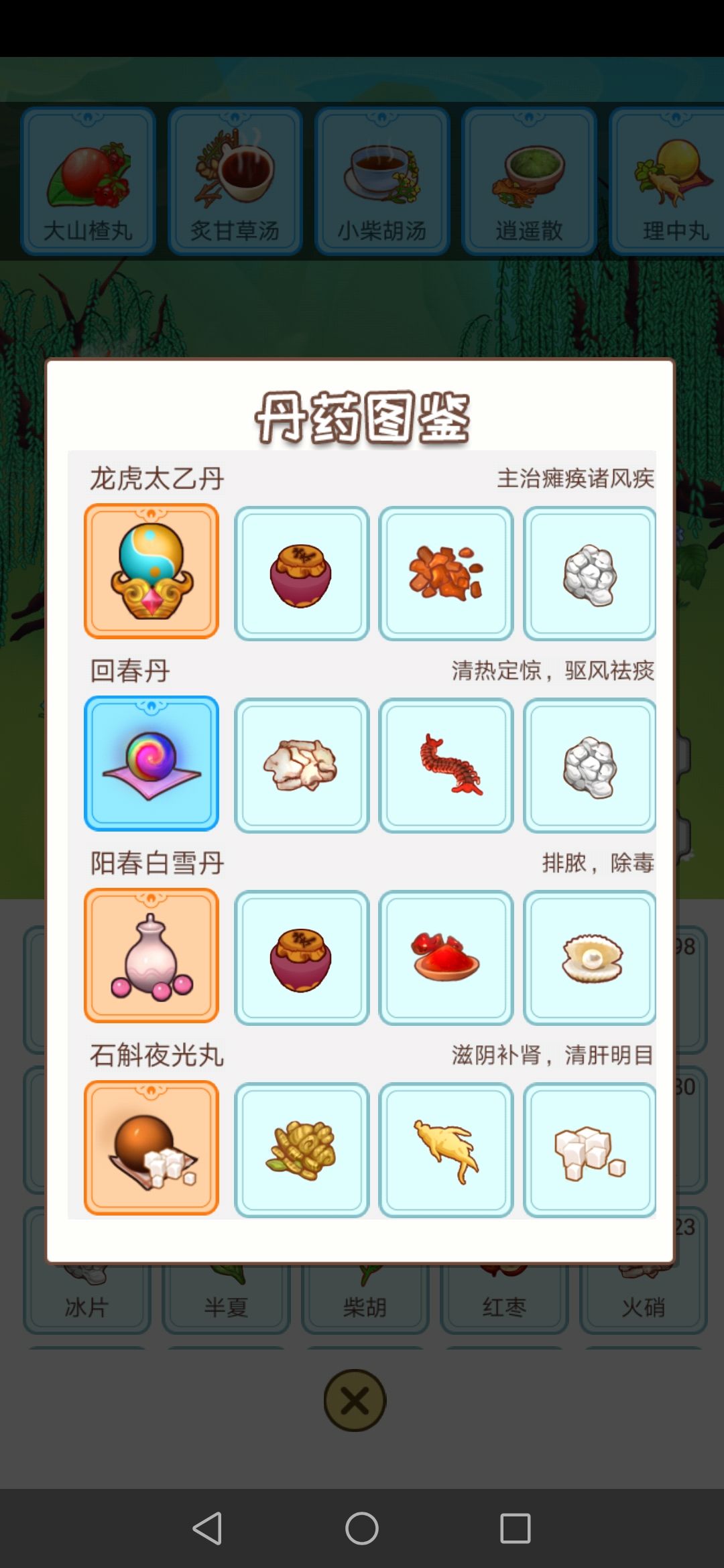
Task: Click the ginger root ingredient of 石斛夜光丸
Action: pos(302,1147)
